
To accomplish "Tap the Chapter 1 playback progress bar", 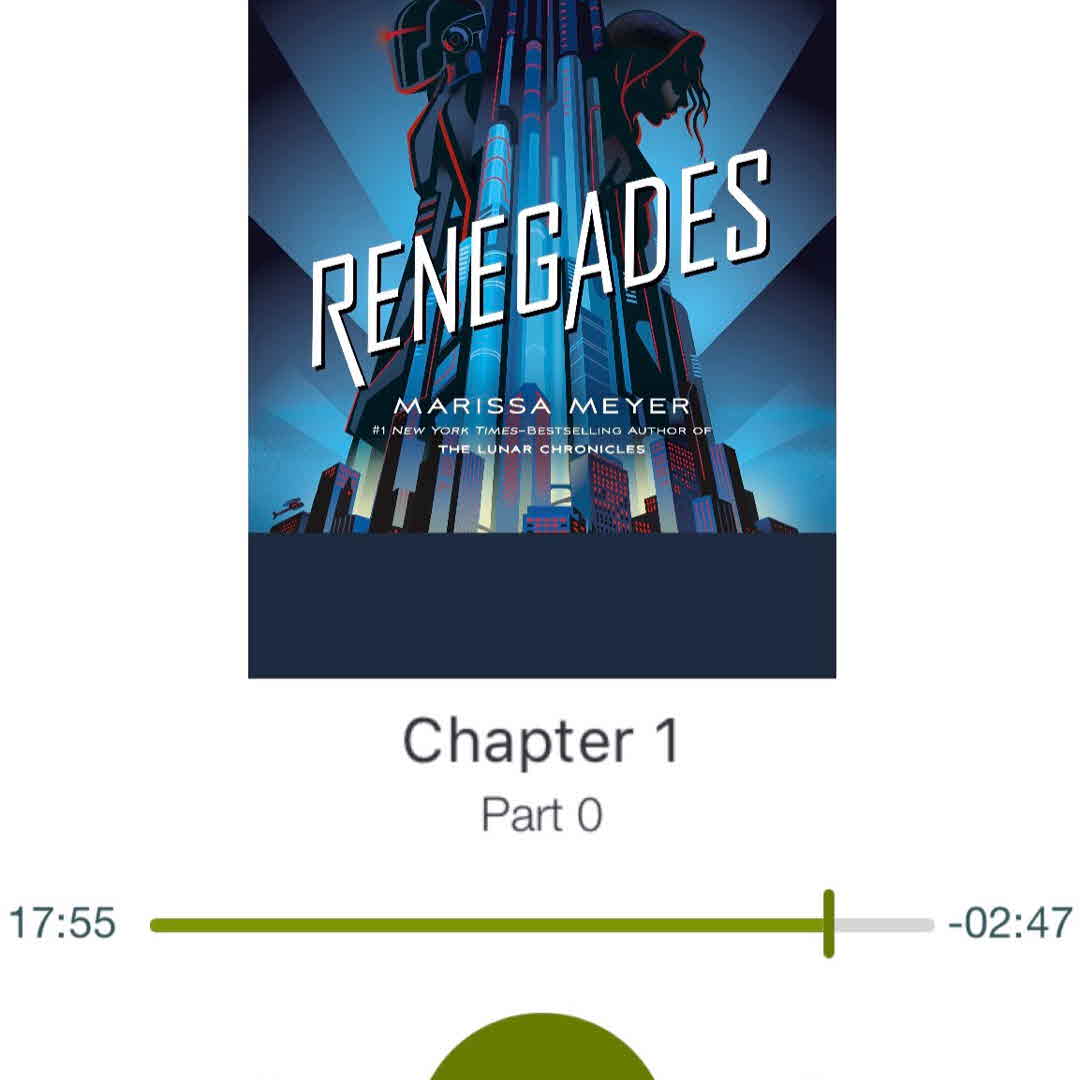I will pos(541,925).
